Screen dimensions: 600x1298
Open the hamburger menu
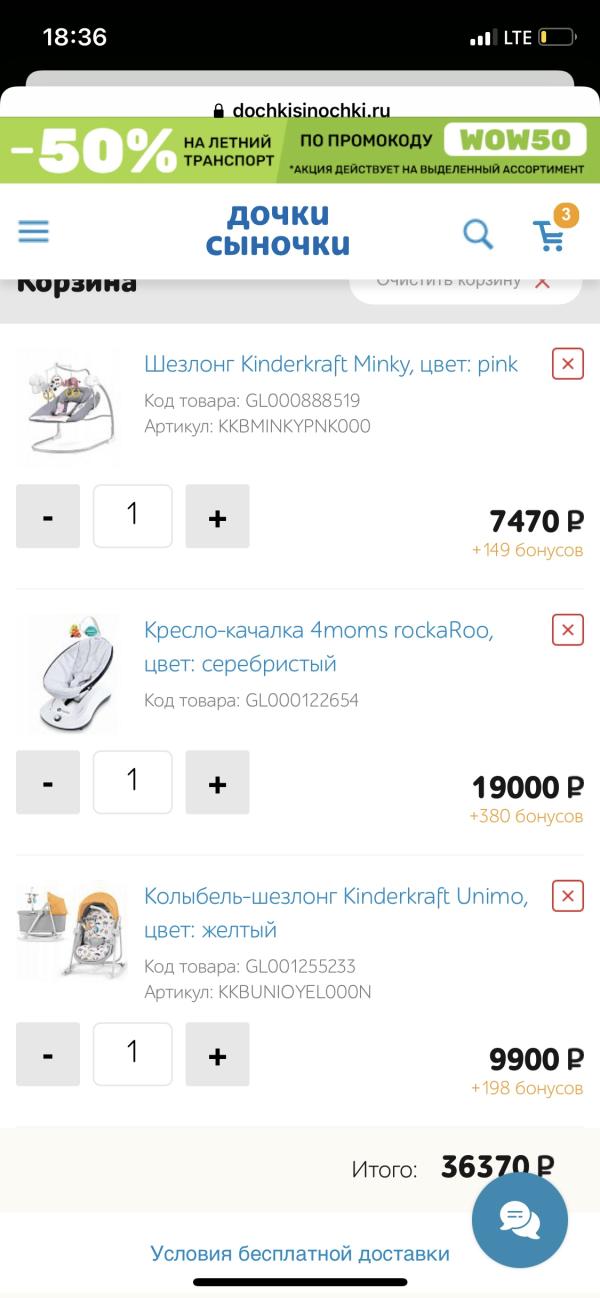click(33, 232)
